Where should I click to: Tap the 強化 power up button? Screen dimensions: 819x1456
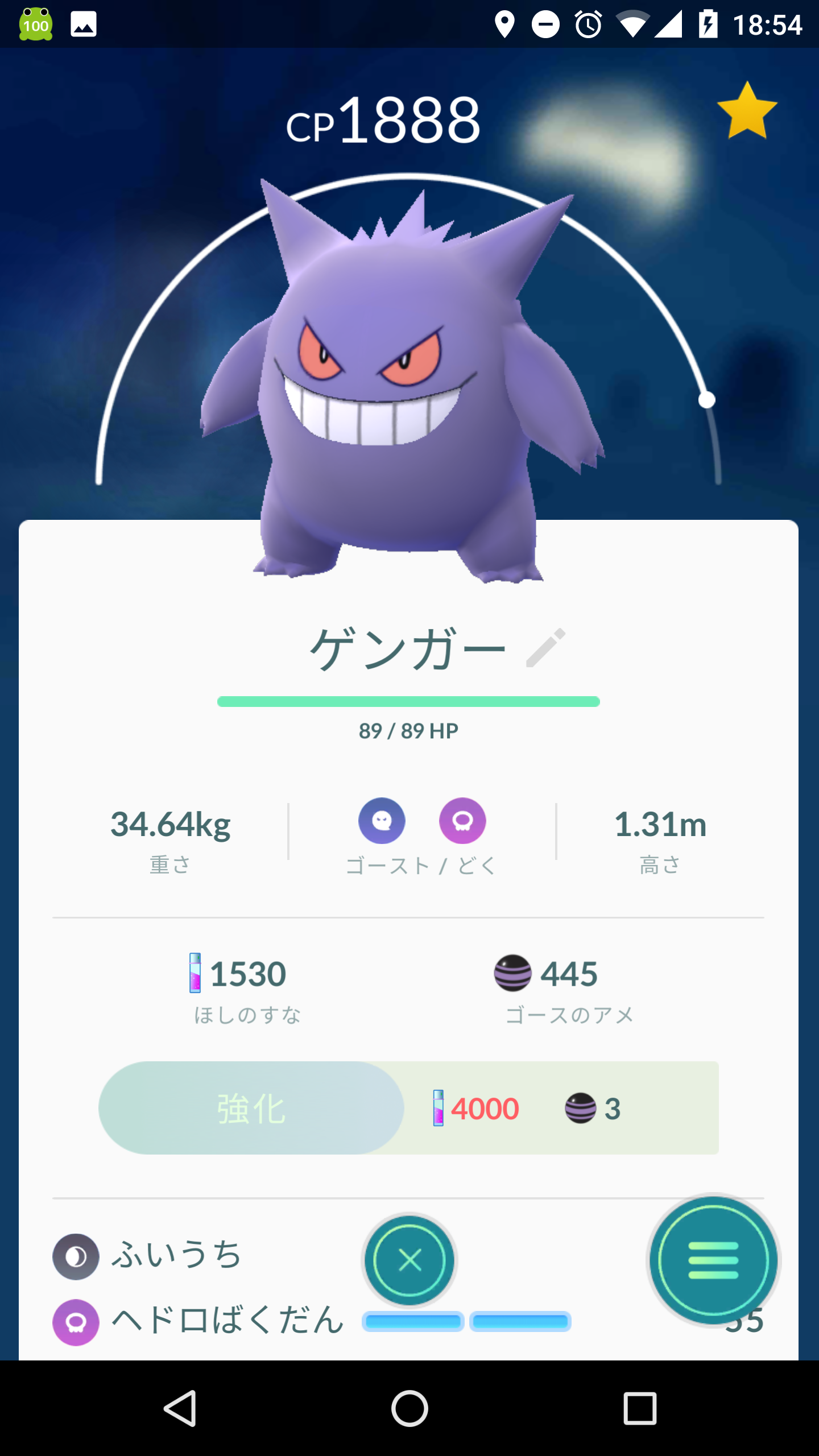pos(251,1108)
